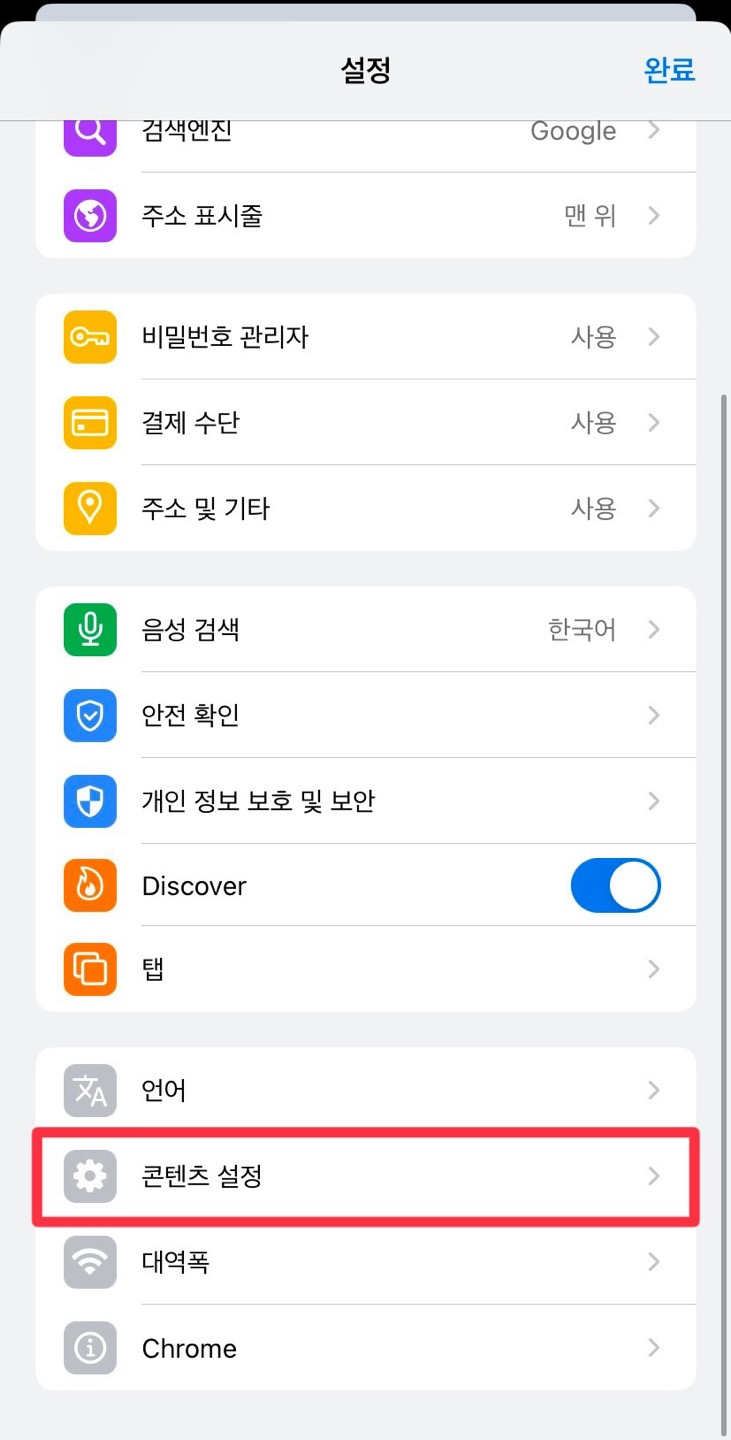Tap the 완료 (Done) button
731x1440 pixels.
pos(669,70)
